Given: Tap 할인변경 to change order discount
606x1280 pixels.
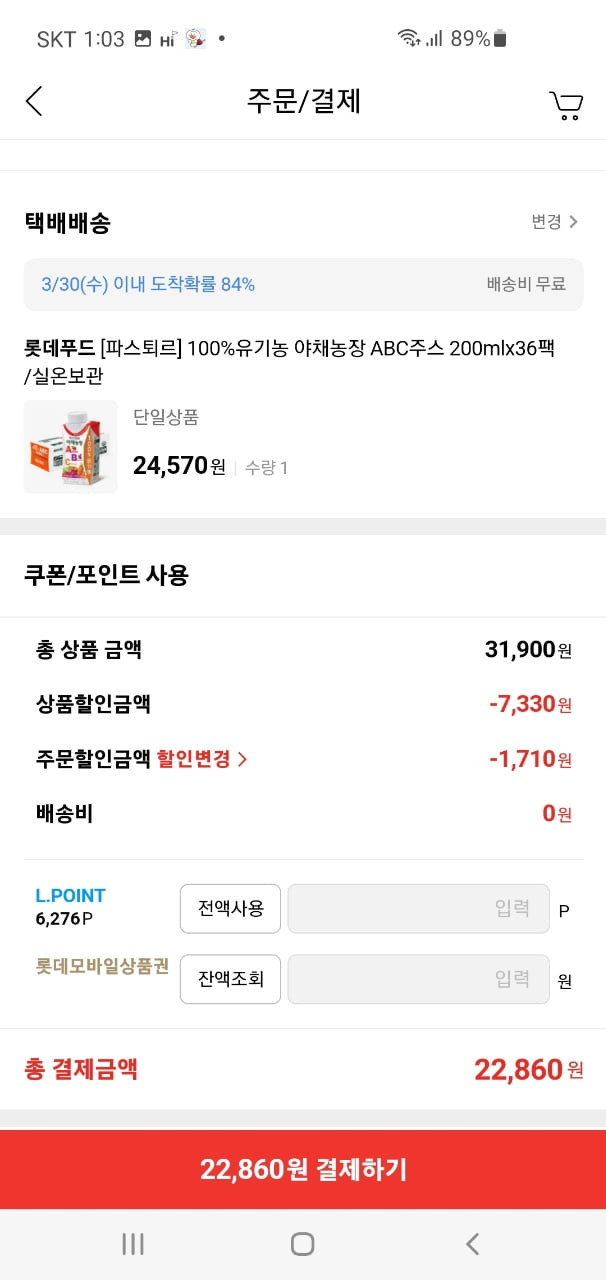Looking at the screenshot, I should pos(202,759).
